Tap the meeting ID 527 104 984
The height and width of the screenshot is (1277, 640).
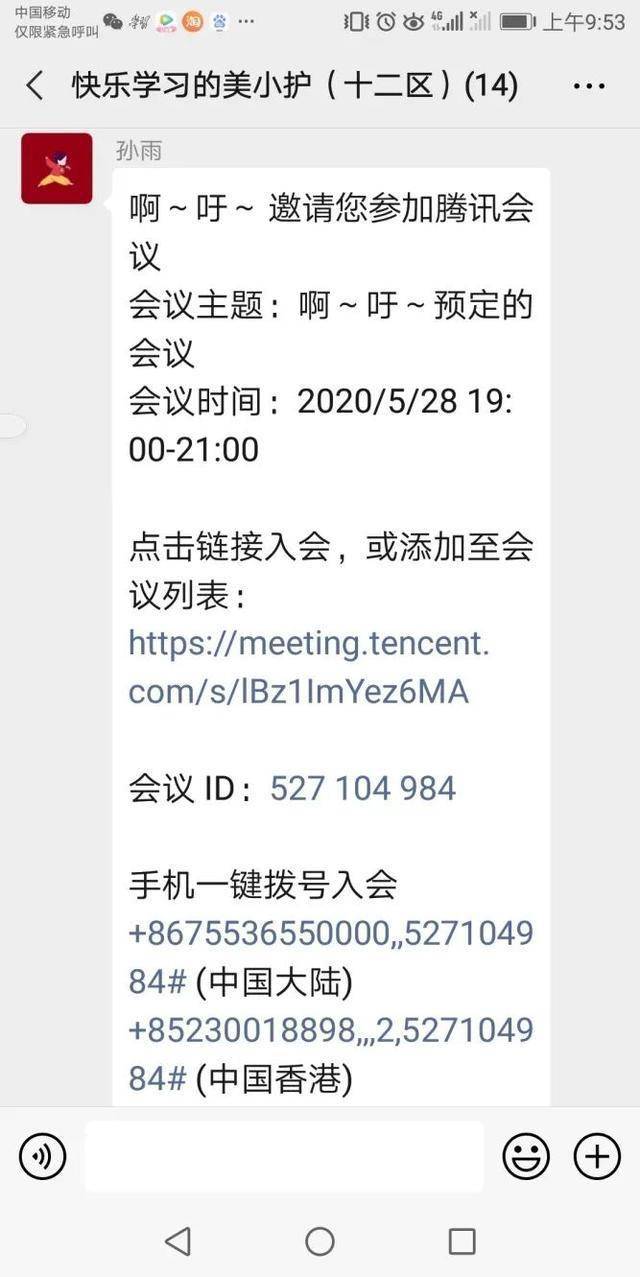tap(363, 788)
